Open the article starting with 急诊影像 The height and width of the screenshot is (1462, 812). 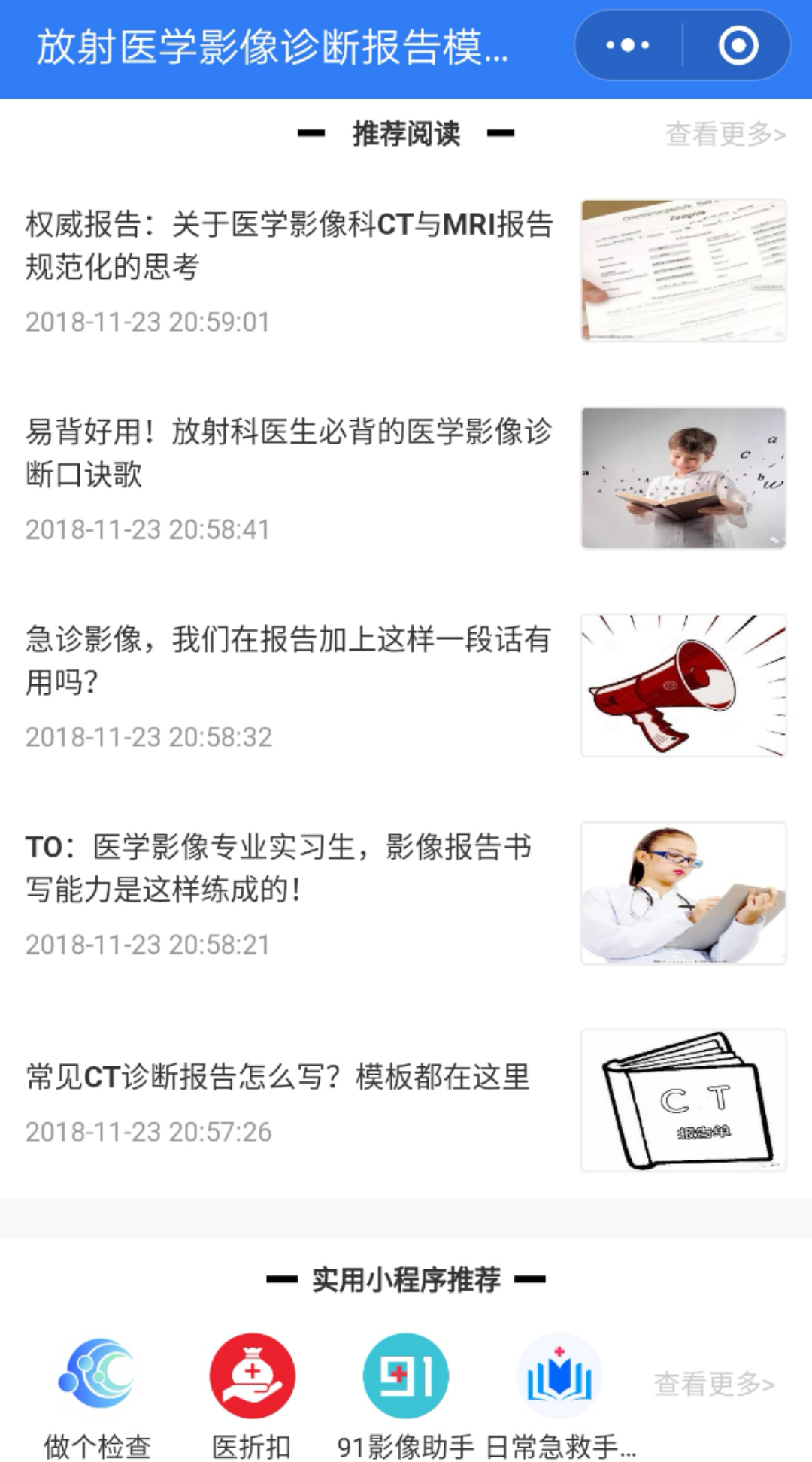pyautogui.click(x=406, y=686)
